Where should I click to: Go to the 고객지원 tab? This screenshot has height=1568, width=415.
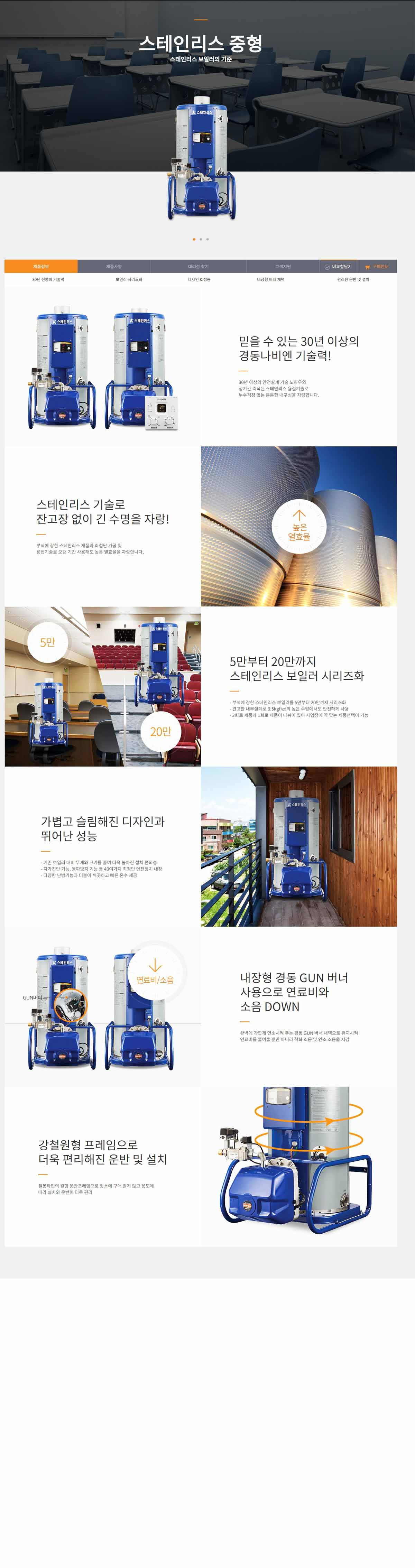[x=283, y=266]
